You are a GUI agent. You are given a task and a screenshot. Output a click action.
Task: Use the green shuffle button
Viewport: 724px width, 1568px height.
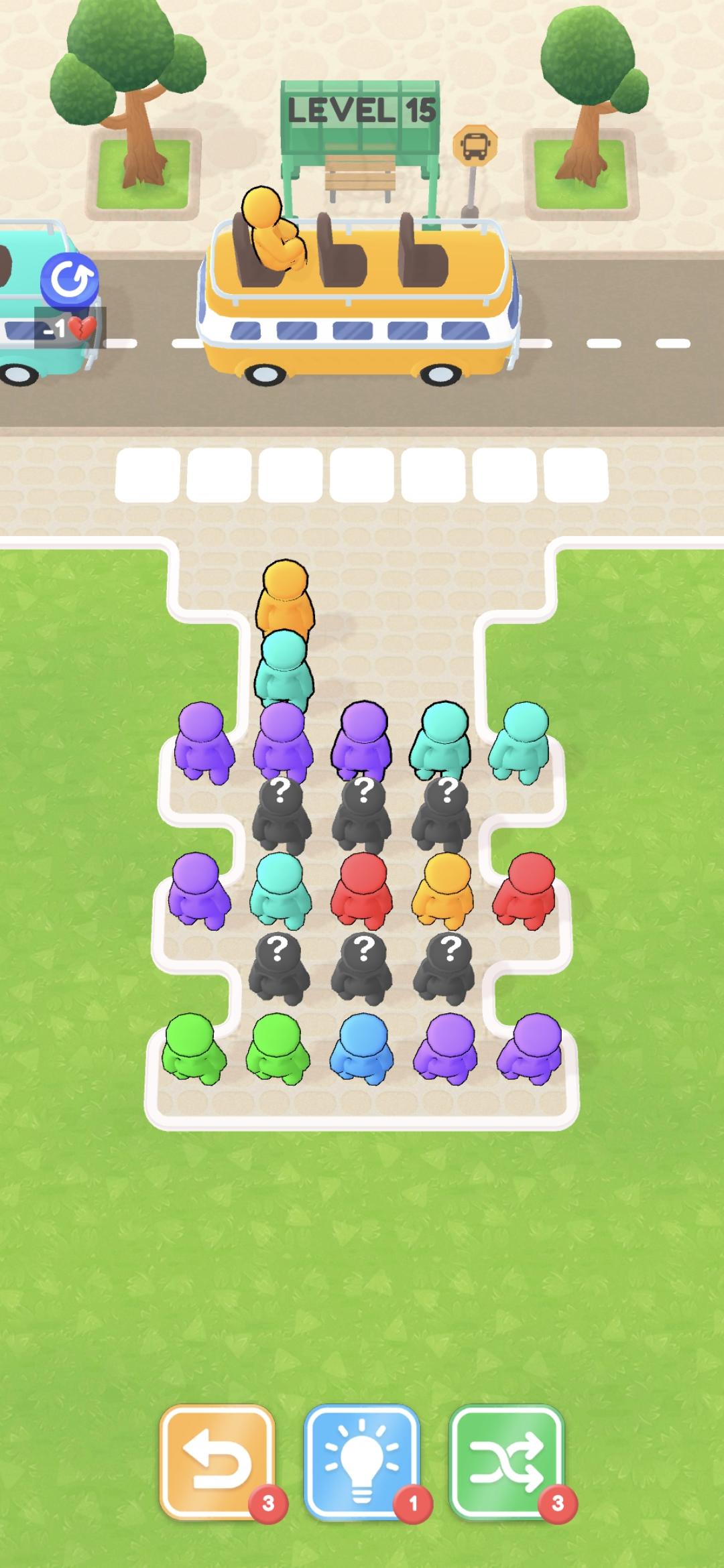(507, 1461)
